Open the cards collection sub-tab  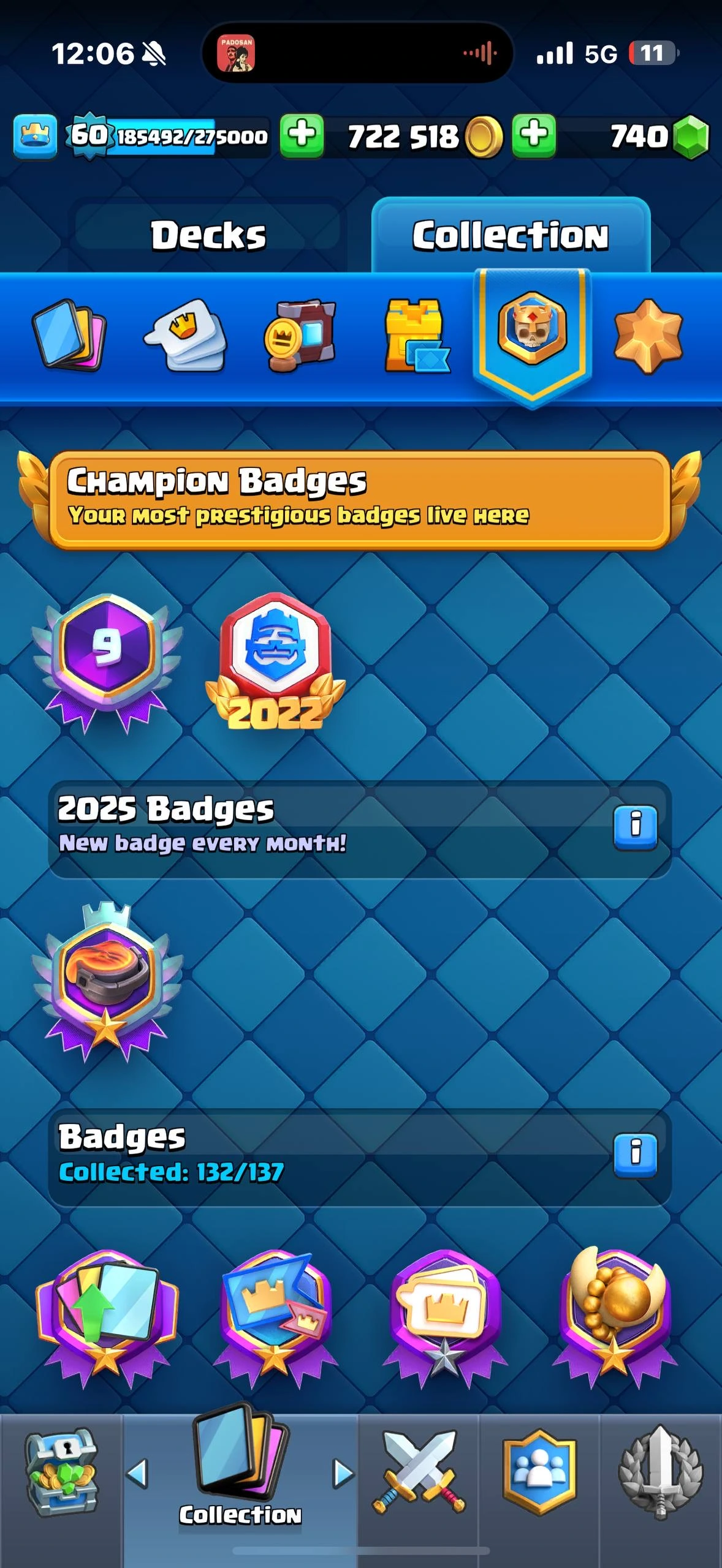point(69,335)
